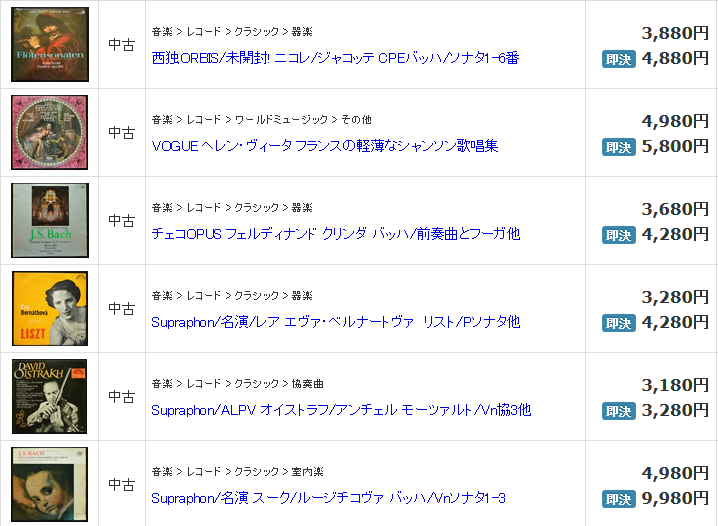This screenshot has height=526, width=718.
Task: Open the 西独ORBIS ニコレ/ジャコッテ CPEバッハ listing
Action: pos(335,58)
